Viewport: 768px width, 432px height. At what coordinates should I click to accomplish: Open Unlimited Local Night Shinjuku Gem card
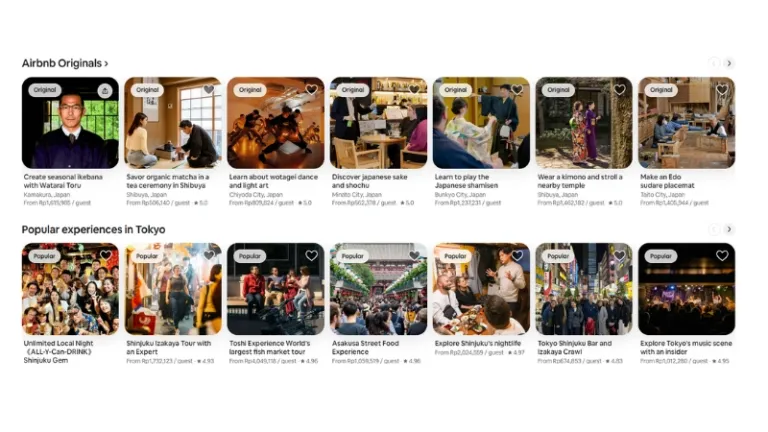click(x=70, y=290)
